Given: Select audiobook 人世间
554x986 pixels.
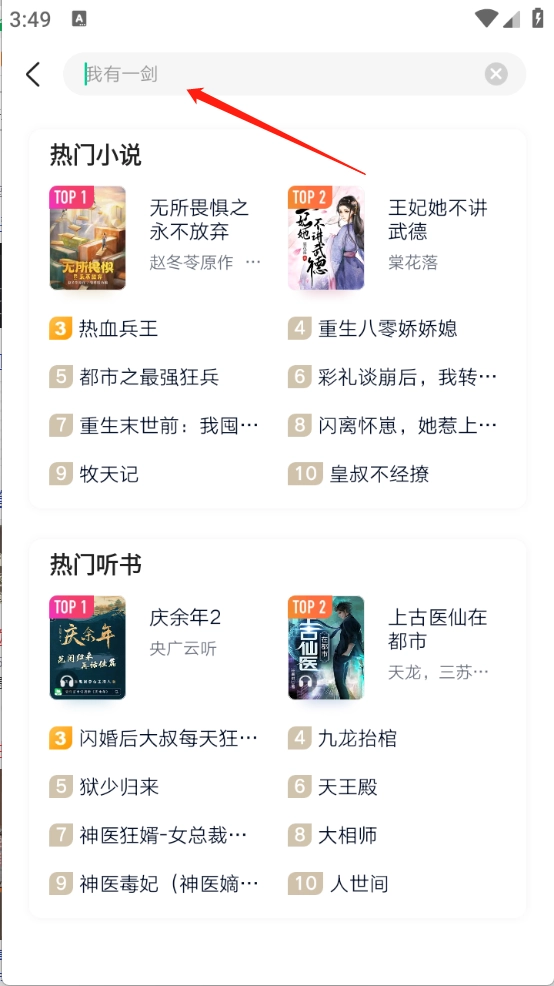Looking at the screenshot, I should [338, 884].
